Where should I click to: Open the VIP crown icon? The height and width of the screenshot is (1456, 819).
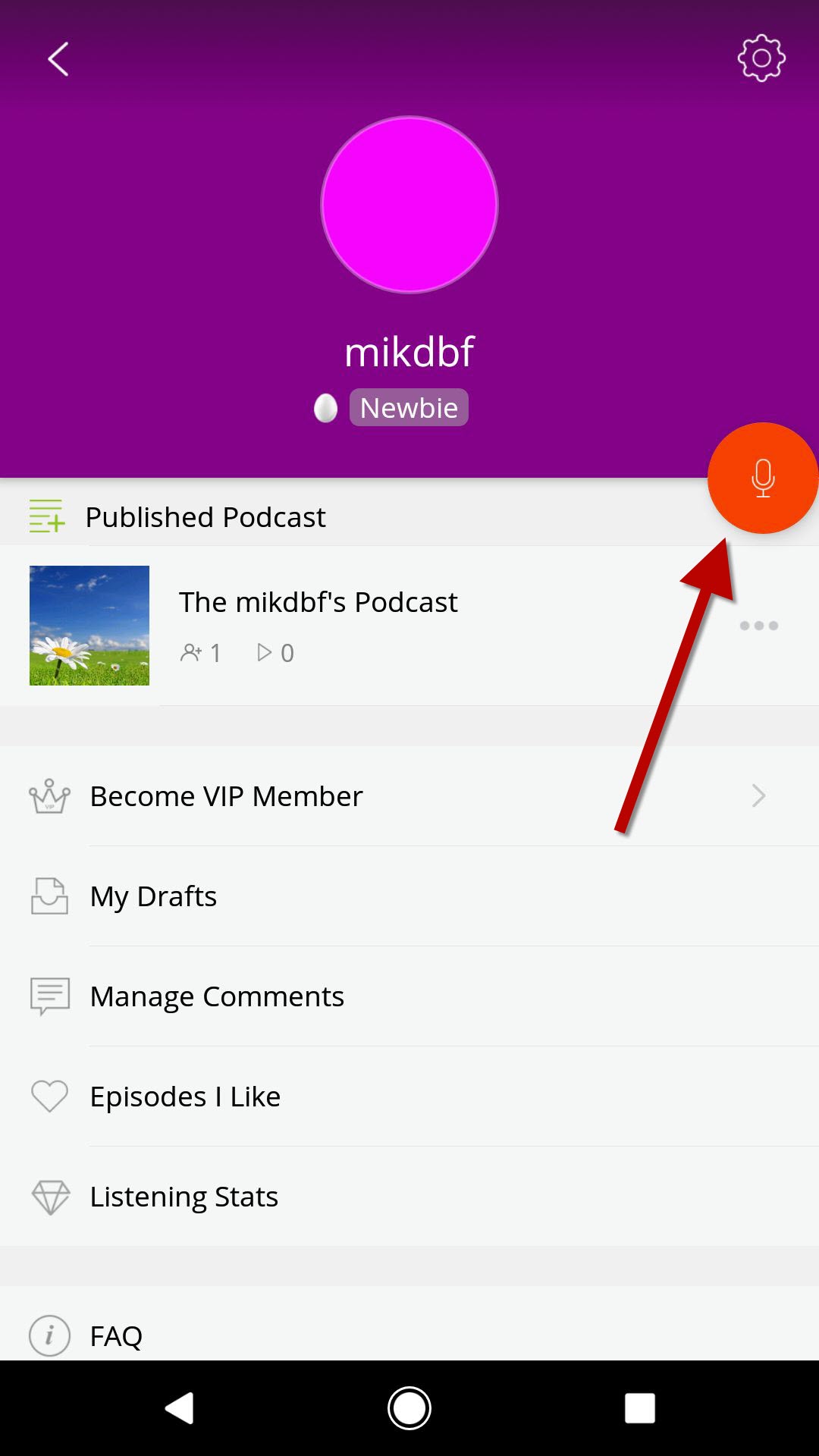point(49,795)
